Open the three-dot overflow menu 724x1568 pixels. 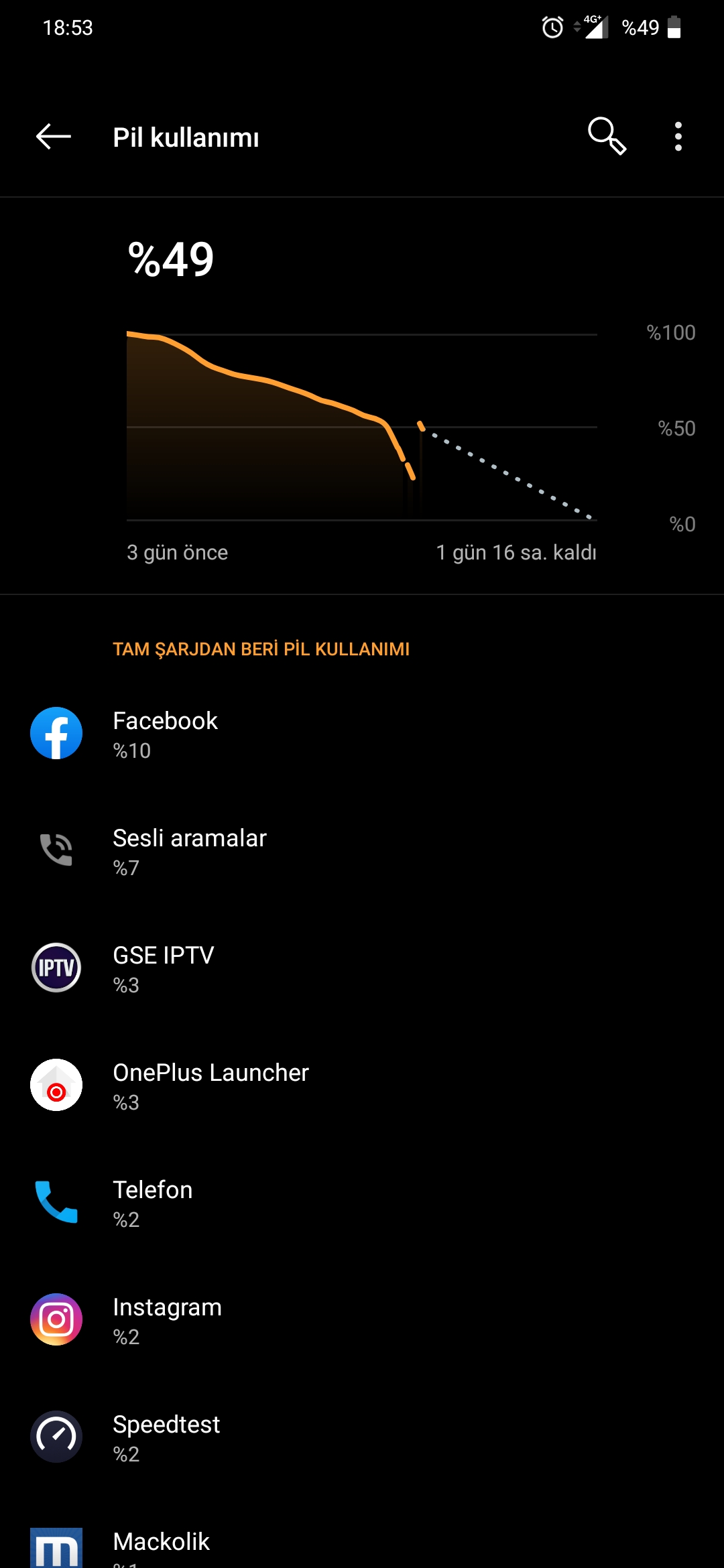(x=678, y=137)
